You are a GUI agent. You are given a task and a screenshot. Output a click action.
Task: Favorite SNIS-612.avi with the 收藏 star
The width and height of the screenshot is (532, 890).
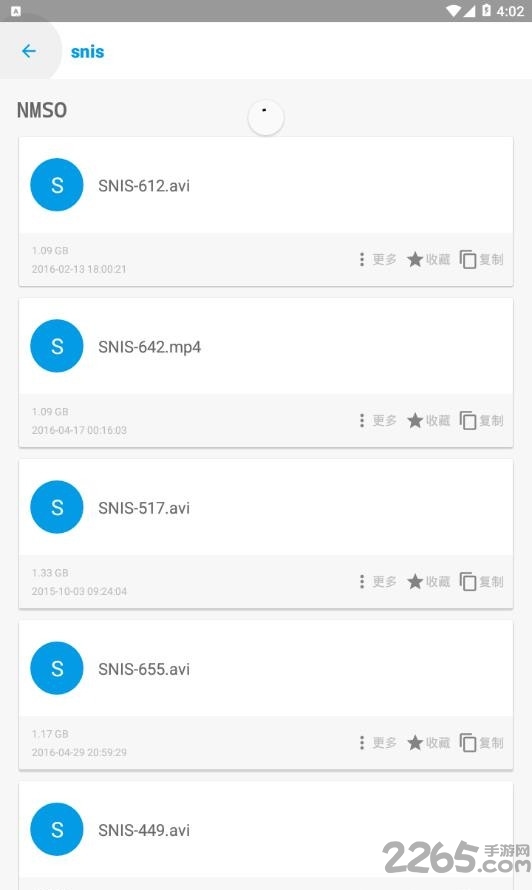pyautogui.click(x=429, y=259)
